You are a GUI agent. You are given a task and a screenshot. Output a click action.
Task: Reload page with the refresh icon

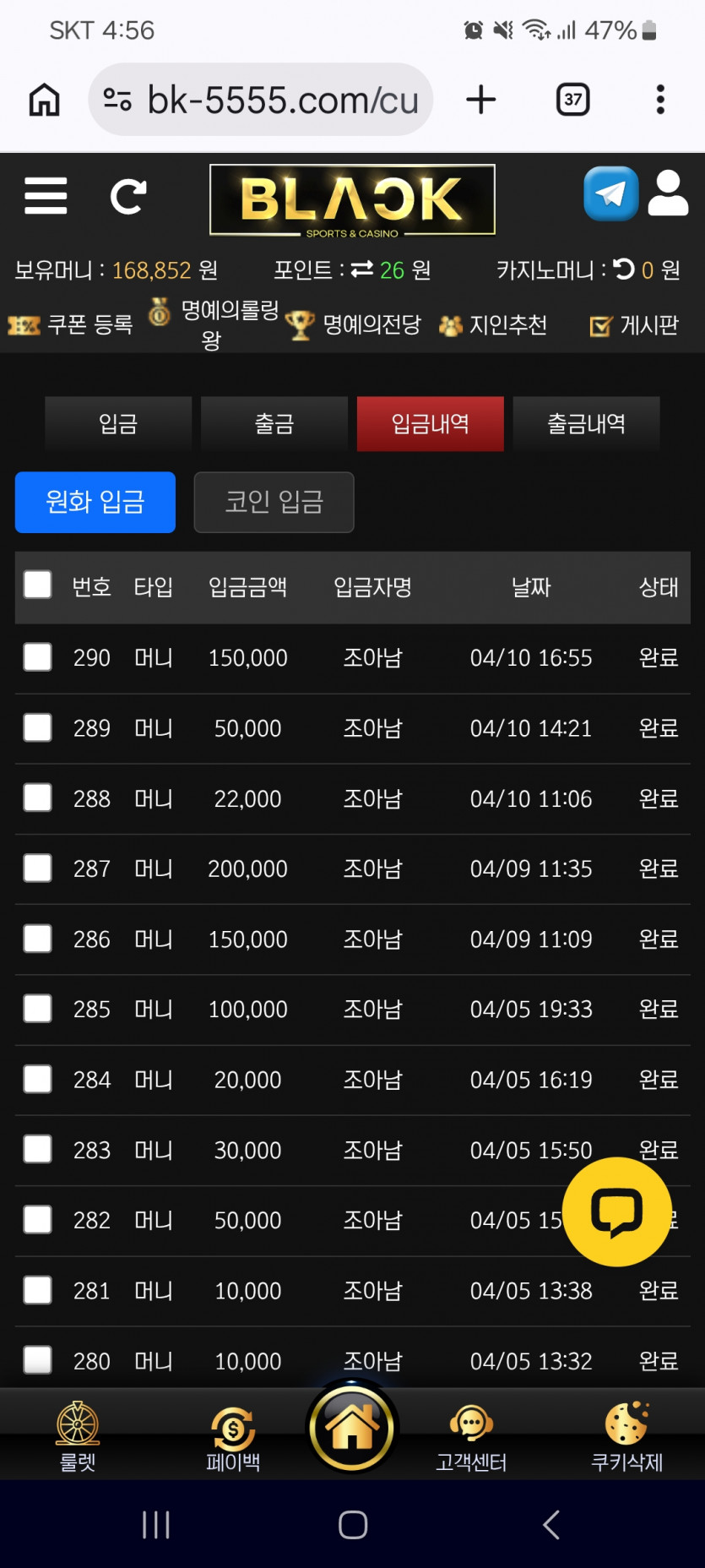[x=128, y=196]
